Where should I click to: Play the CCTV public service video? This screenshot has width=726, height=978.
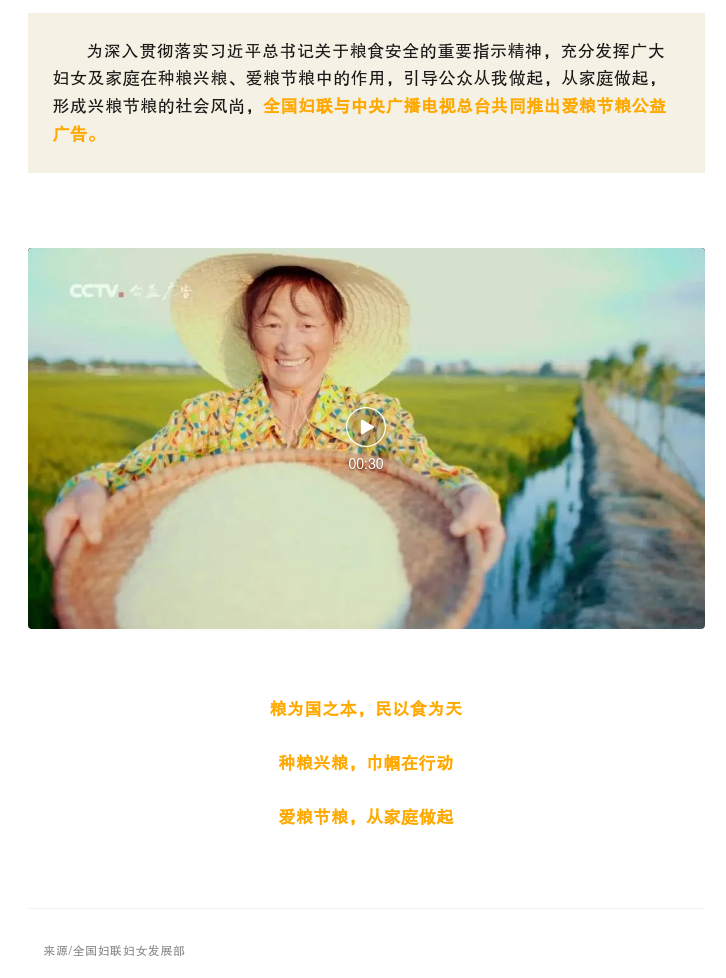click(366, 427)
